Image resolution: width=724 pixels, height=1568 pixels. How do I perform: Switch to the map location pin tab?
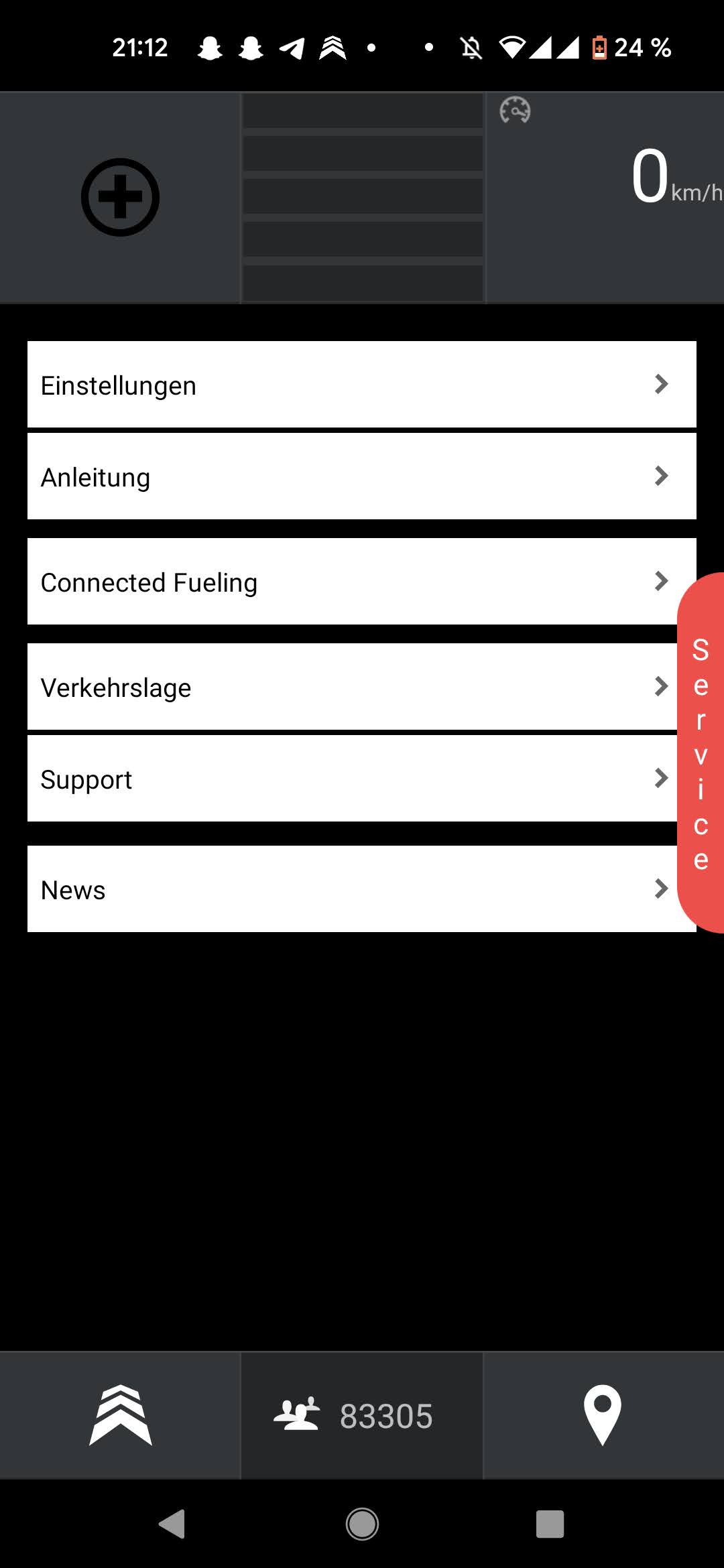coord(603,1415)
